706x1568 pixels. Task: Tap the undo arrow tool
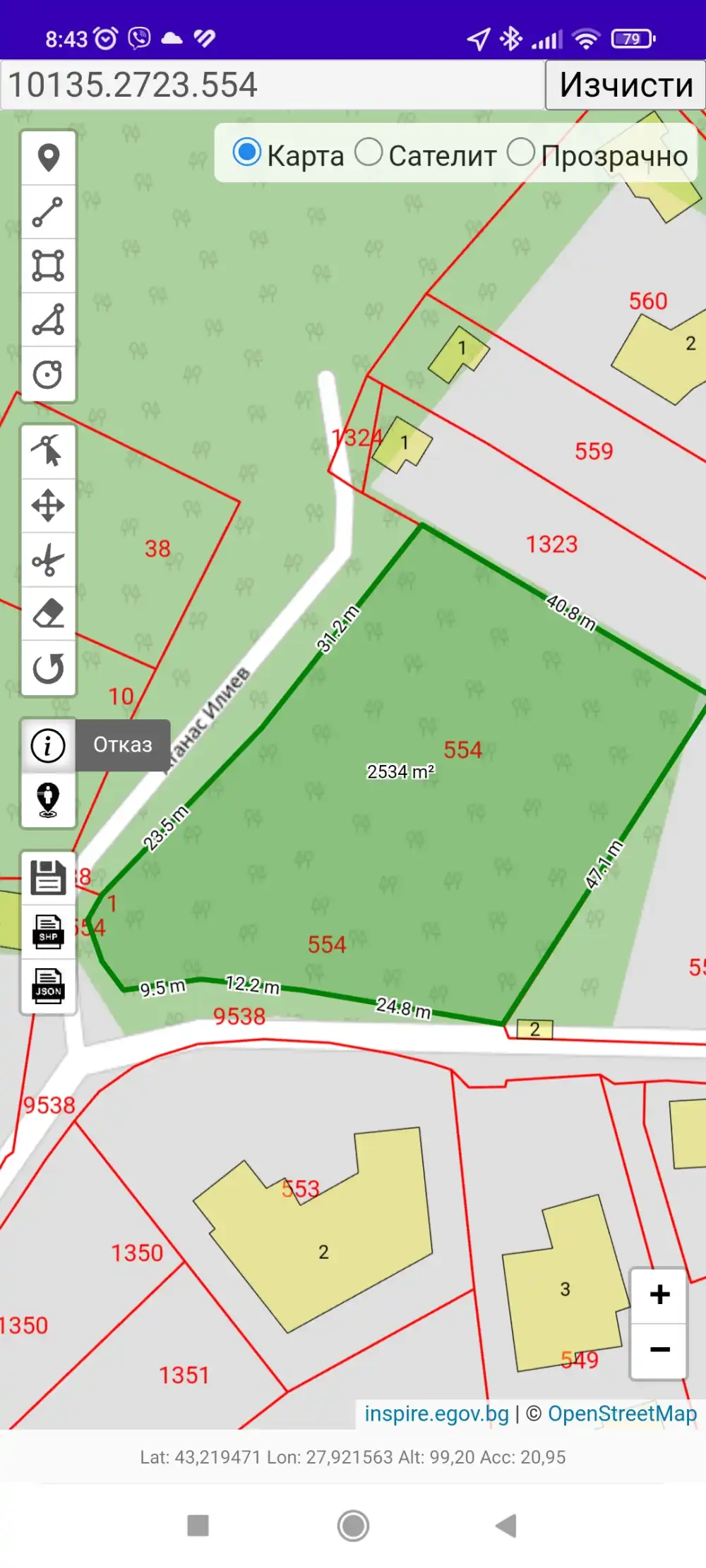pyautogui.click(x=48, y=668)
